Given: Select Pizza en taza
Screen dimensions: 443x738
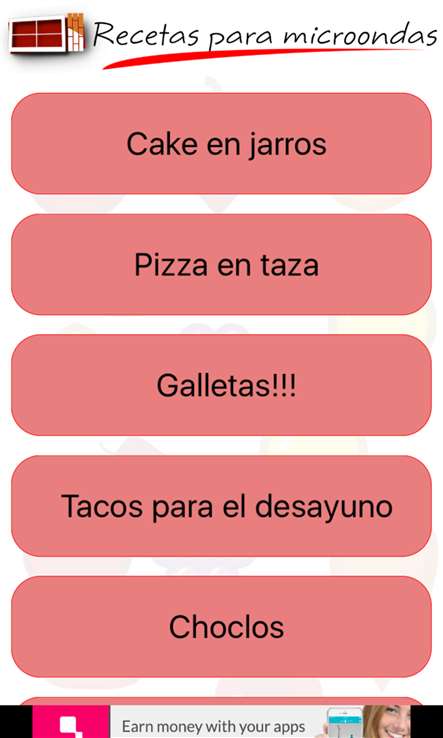Looking at the screenshot, I should [221, 265].
